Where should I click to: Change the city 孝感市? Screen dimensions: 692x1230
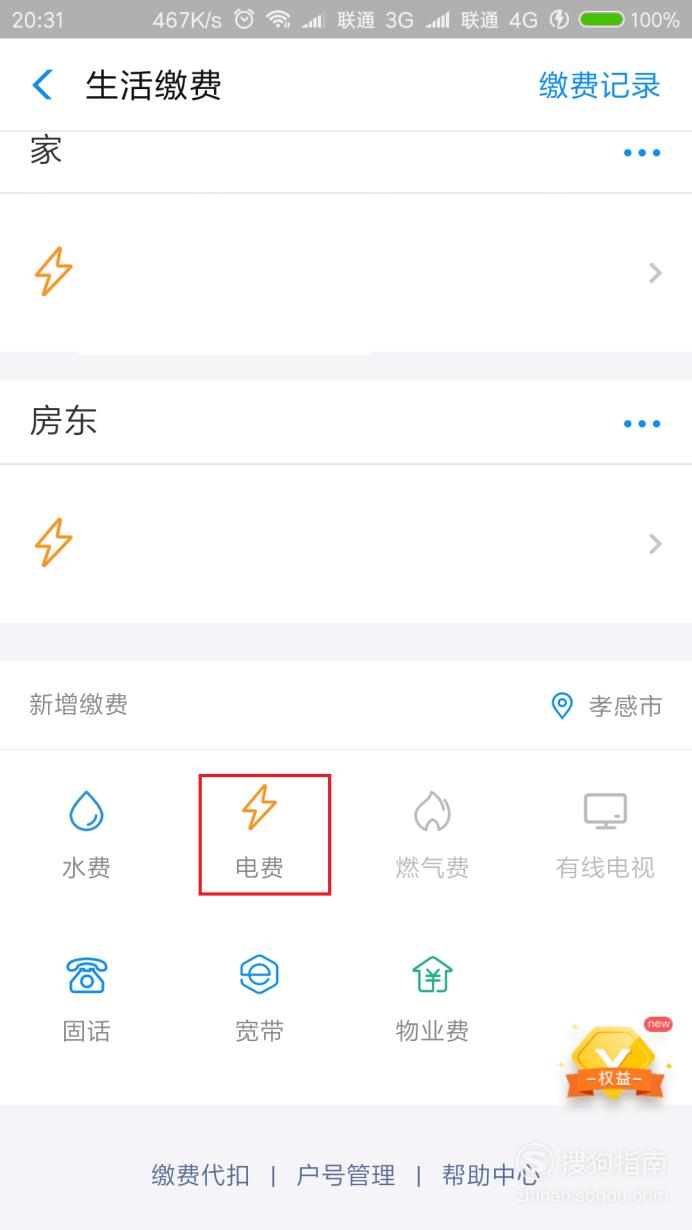tap(607, 706)
